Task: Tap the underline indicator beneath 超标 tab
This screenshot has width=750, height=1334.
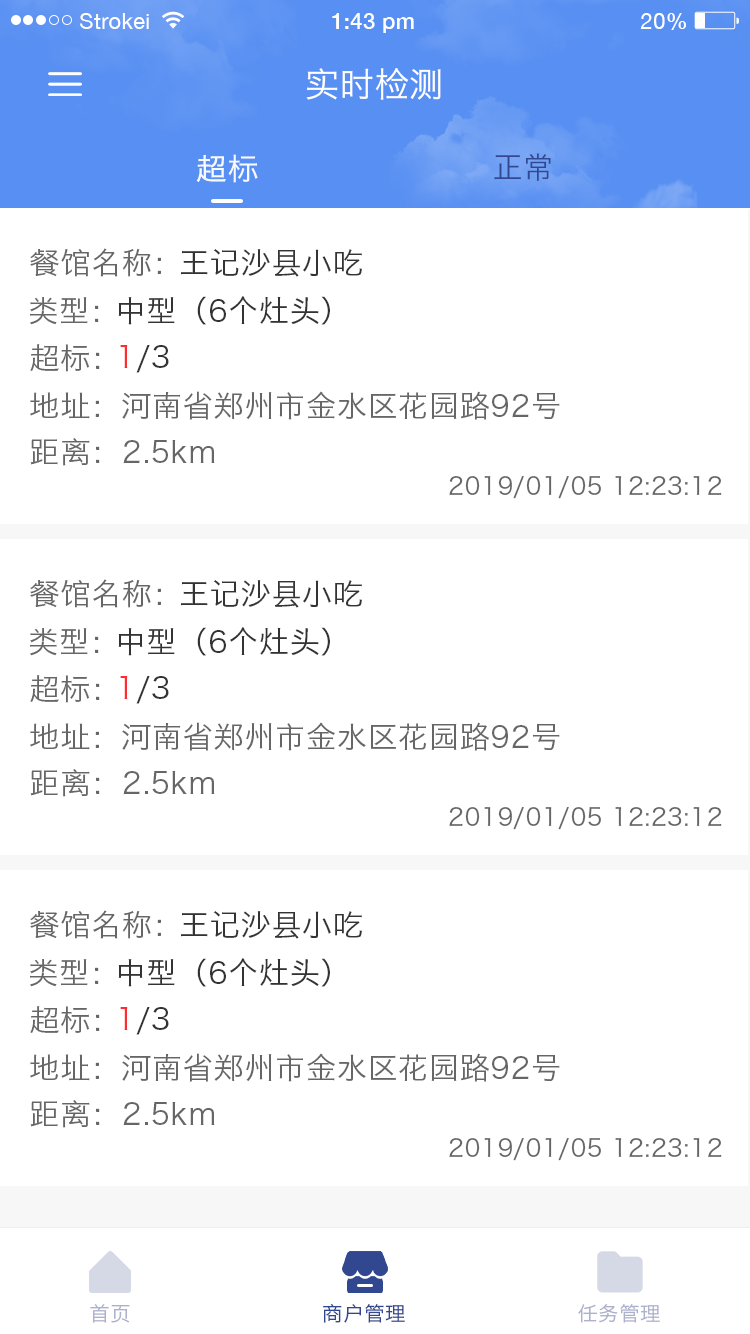Action: 227,200
